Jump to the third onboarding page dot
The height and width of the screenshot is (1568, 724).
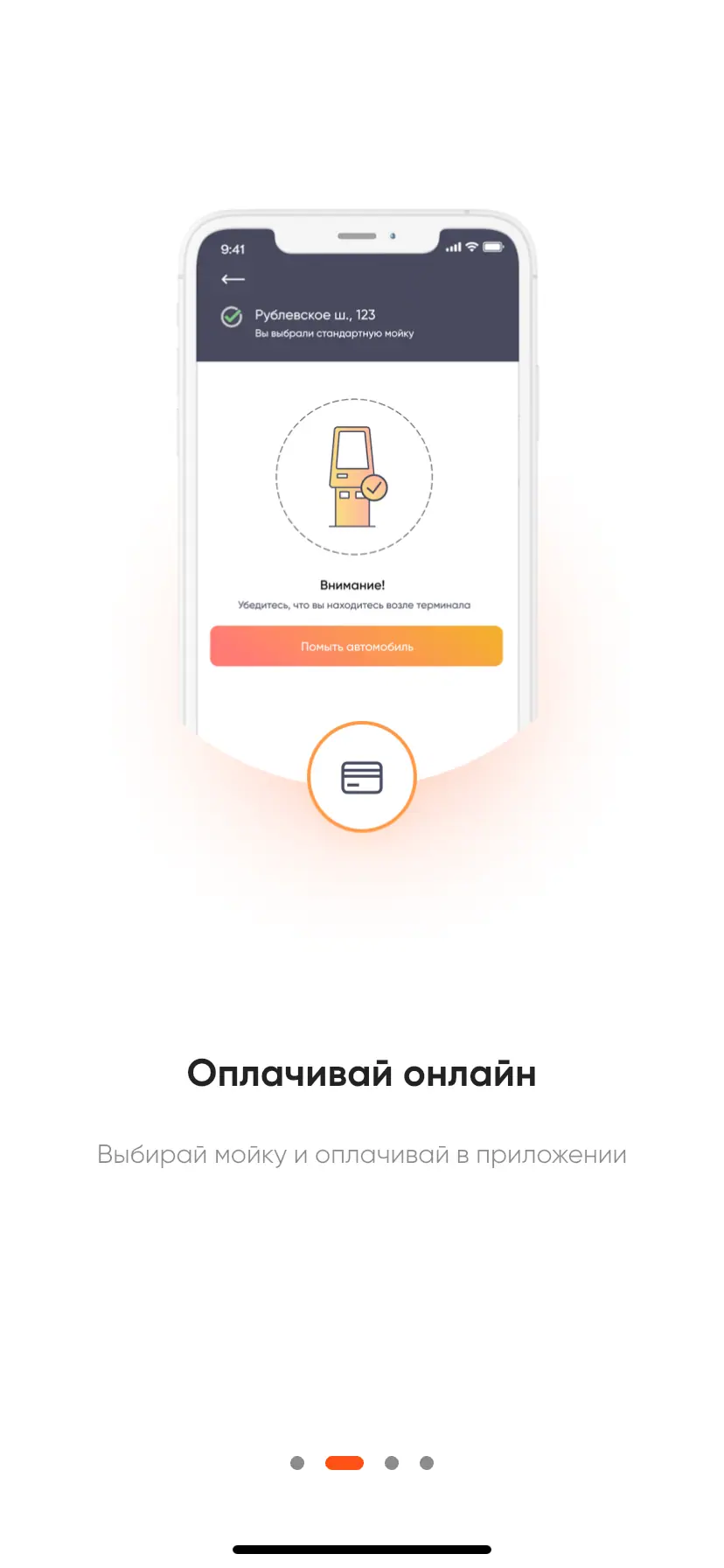click(392, 1463)
